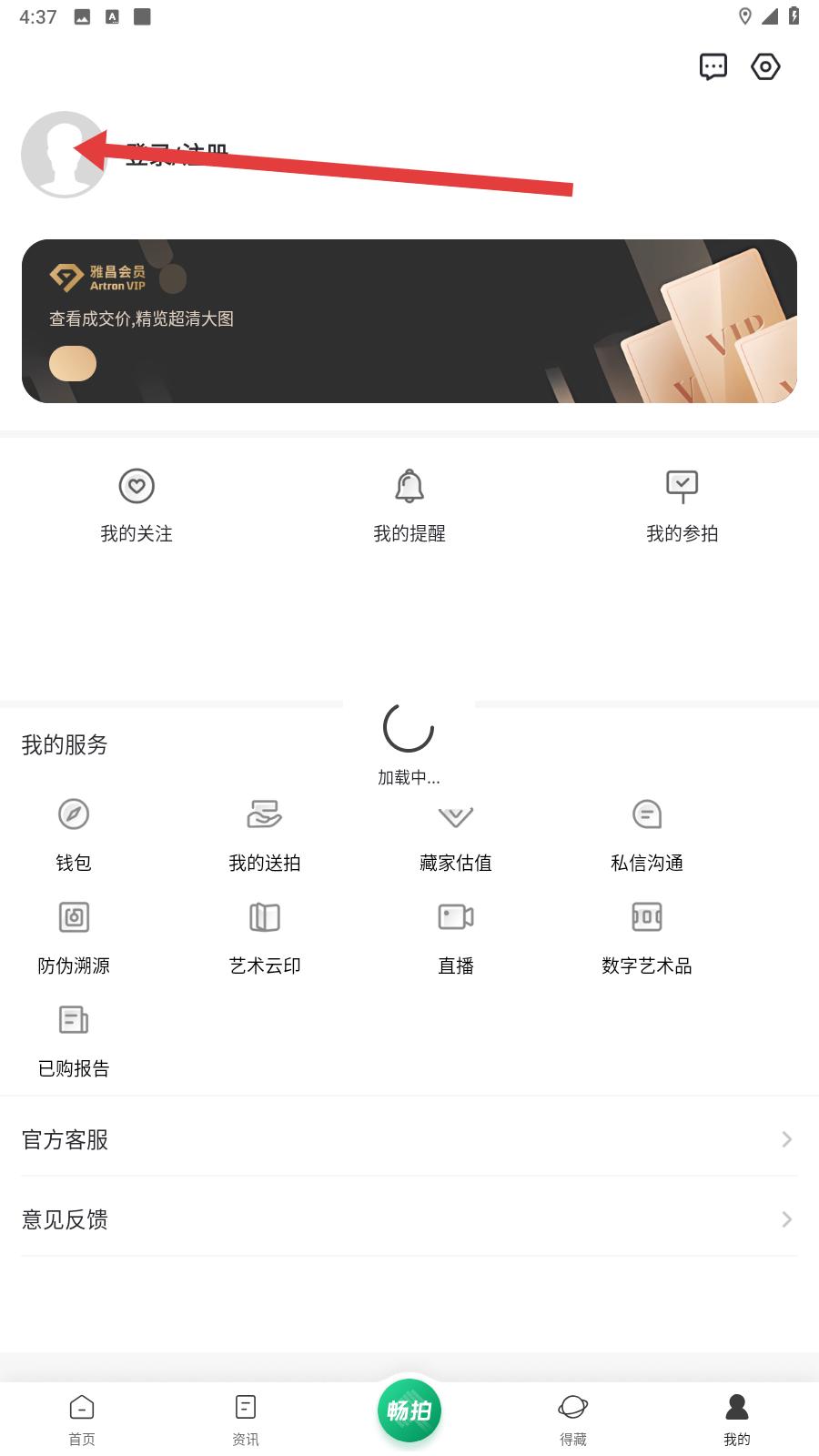819x1456 pixels.
Task: Open the settings gear icon
Action: pyautogui.click(x=765, y=66)
